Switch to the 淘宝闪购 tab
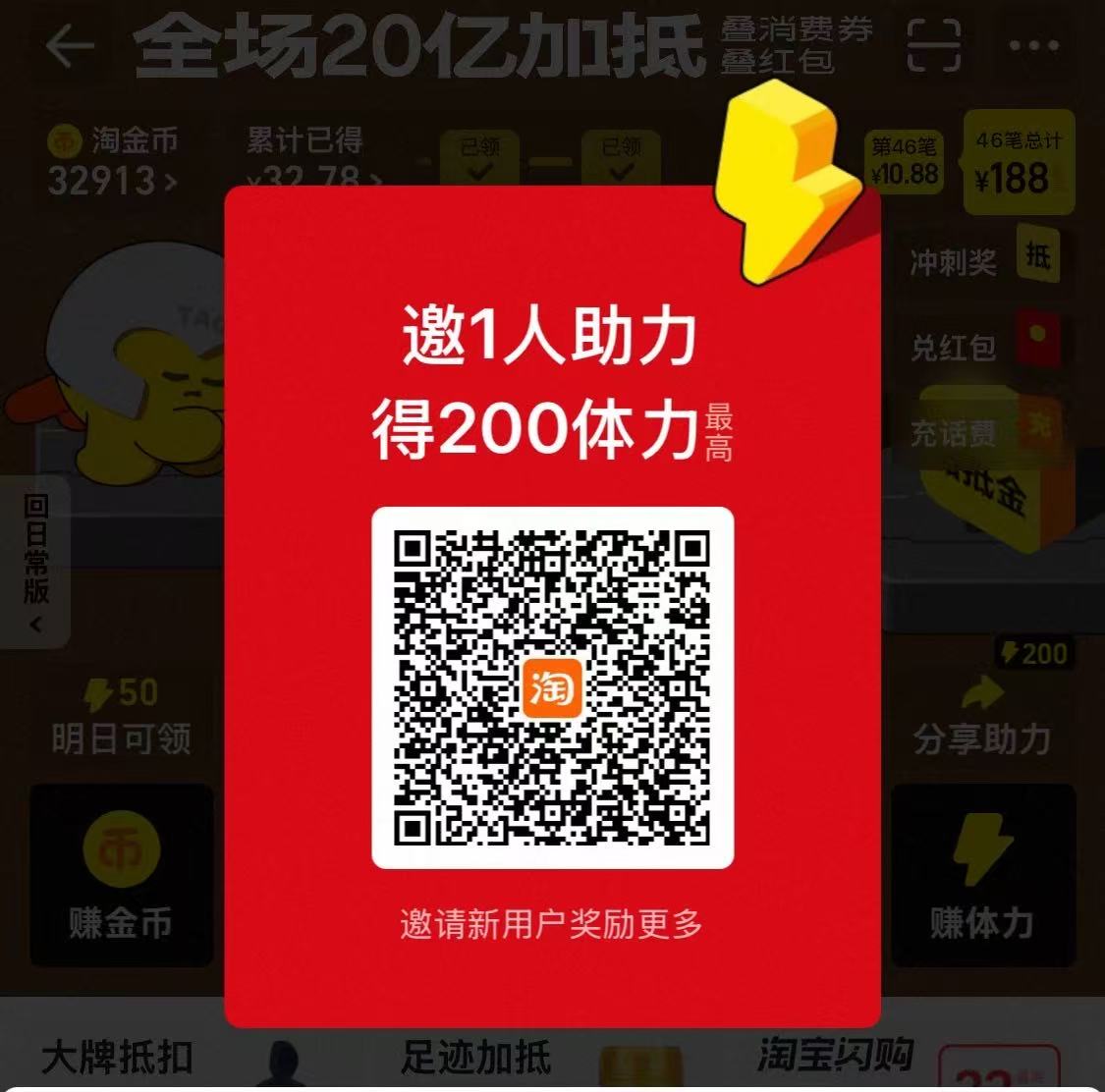 835,1056
